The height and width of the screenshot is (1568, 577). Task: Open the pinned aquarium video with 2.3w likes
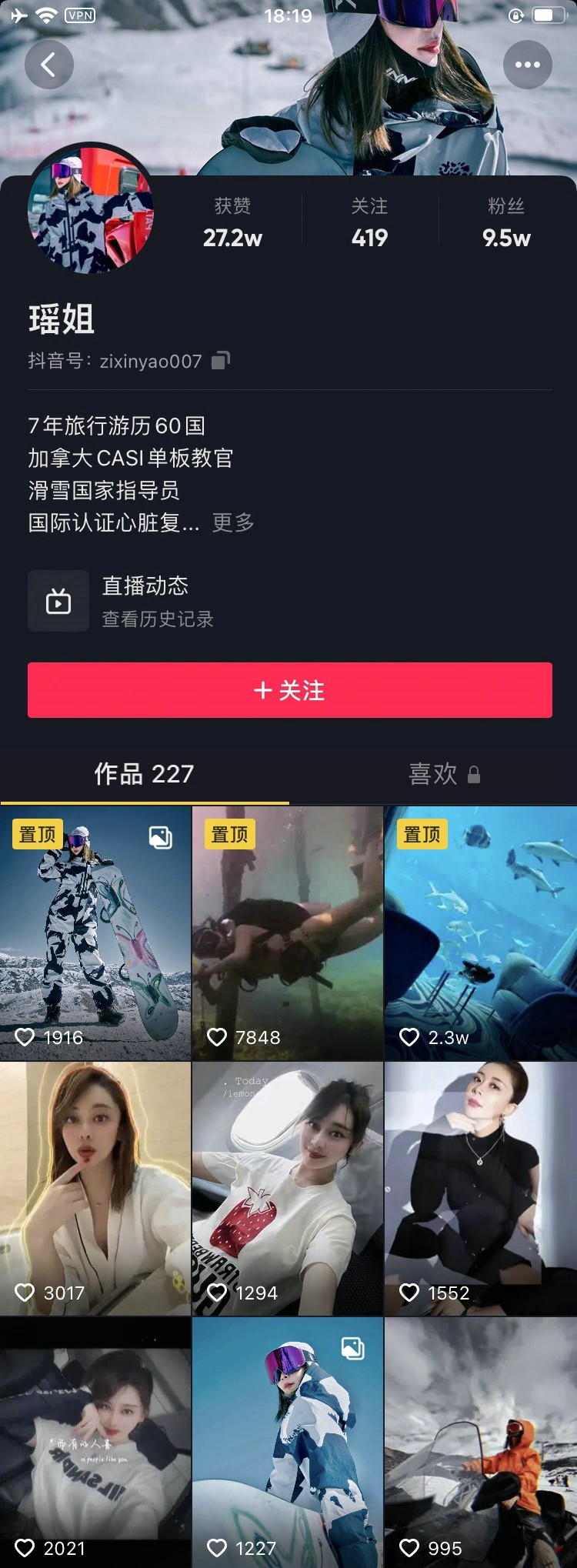point(481,933)
